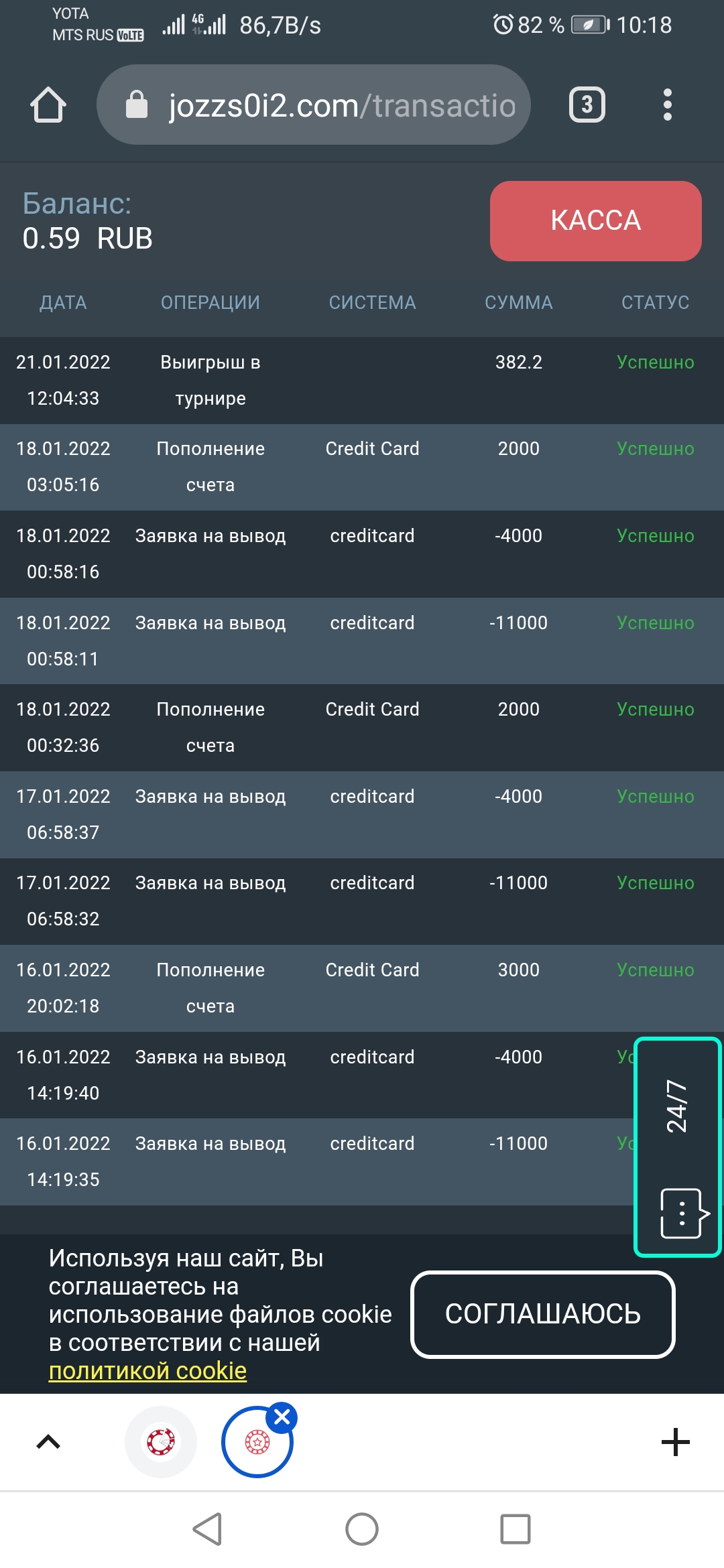Go to the browser home page

click(48, 105)
